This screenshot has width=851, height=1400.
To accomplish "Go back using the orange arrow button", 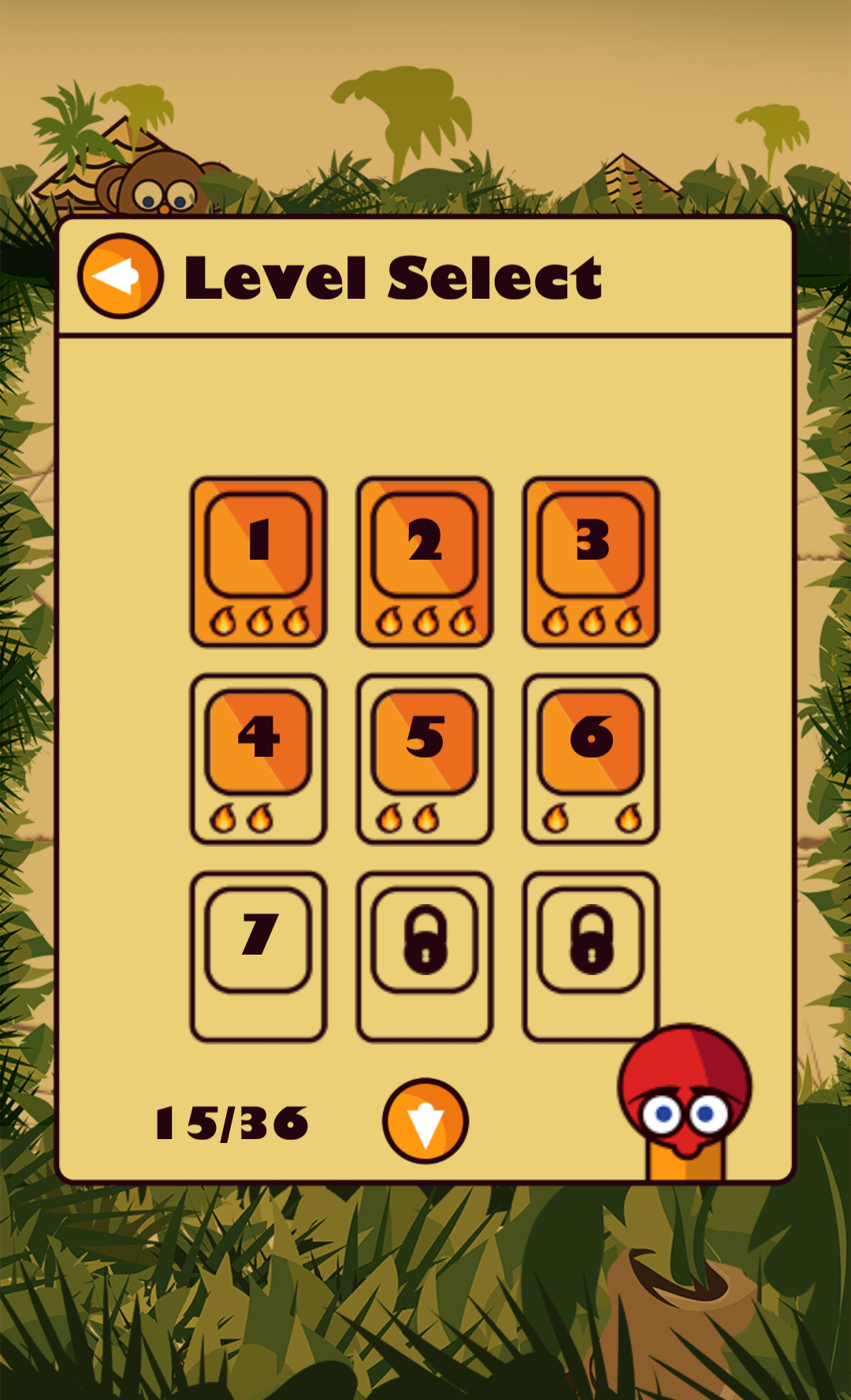I will pyautogui.click(x=121, y=276).
